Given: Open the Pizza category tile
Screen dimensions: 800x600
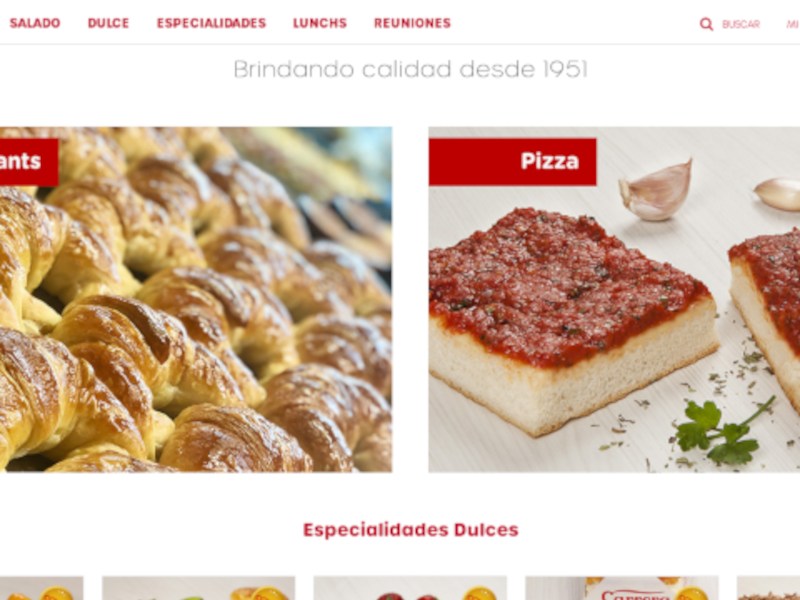Looking at the screenshot, I should pyautogui.click(x=613, y=300).
